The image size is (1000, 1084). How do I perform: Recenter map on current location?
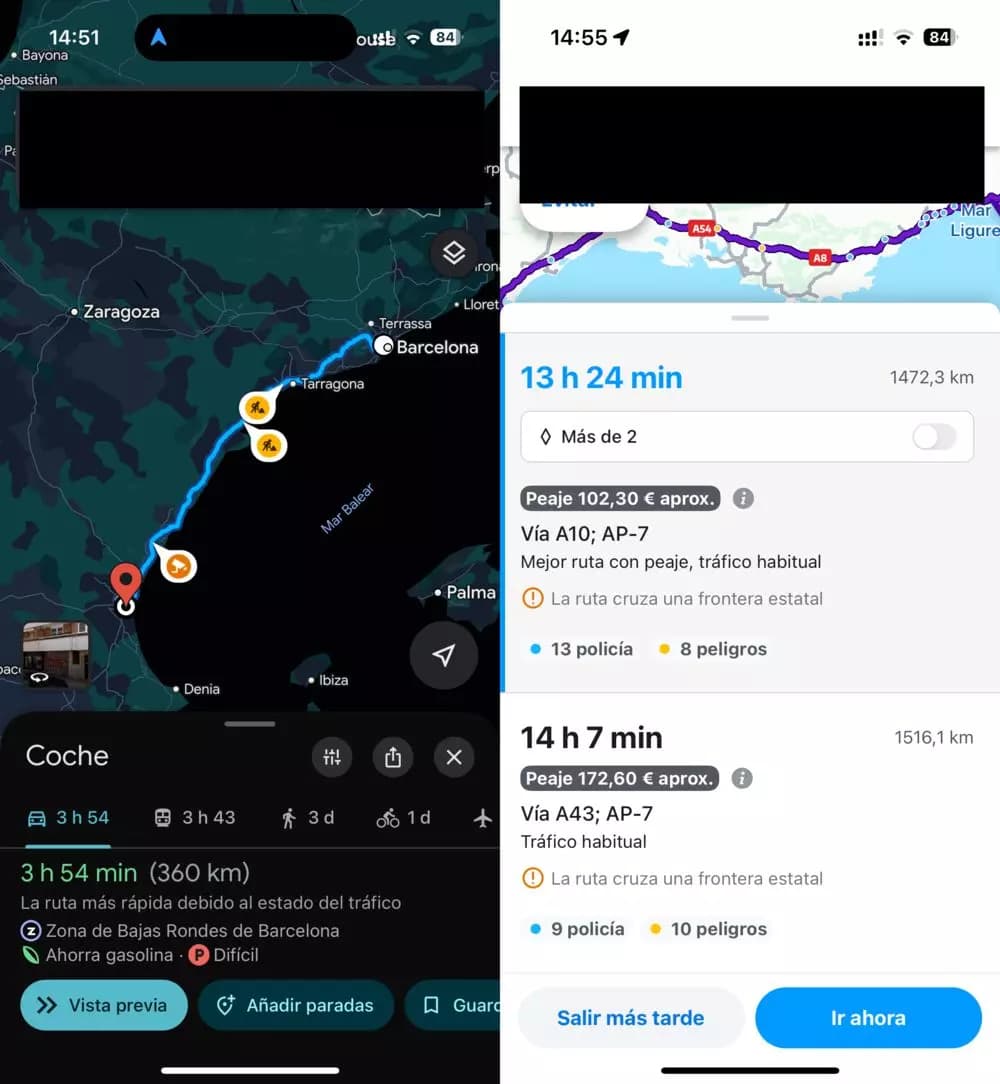[444, 655]
